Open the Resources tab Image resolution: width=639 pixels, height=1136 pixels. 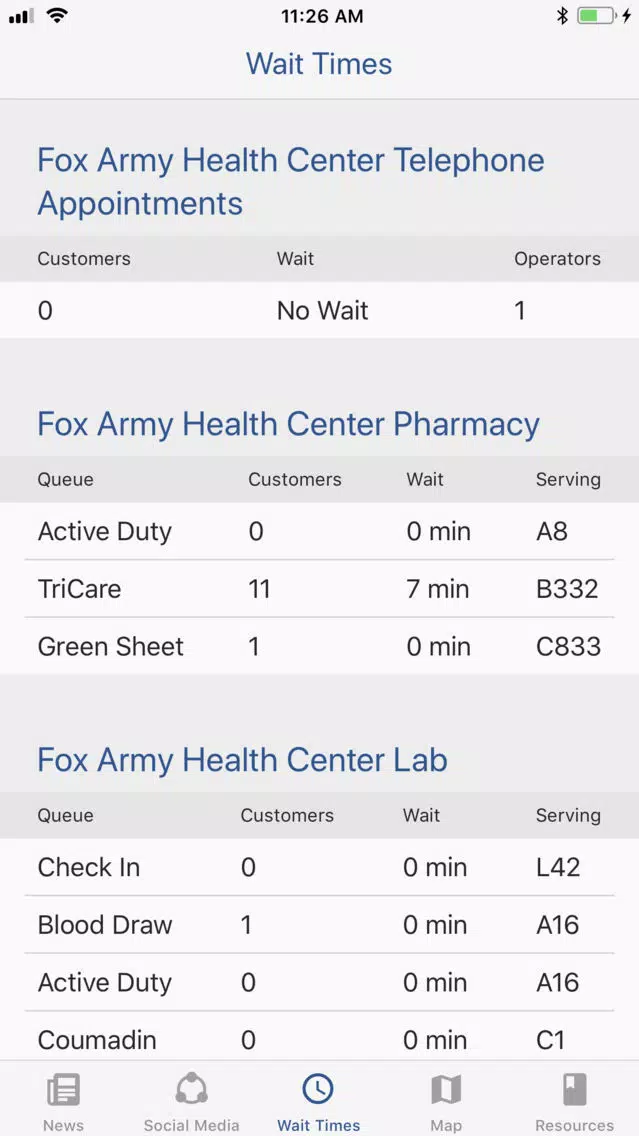[575, 1101]
